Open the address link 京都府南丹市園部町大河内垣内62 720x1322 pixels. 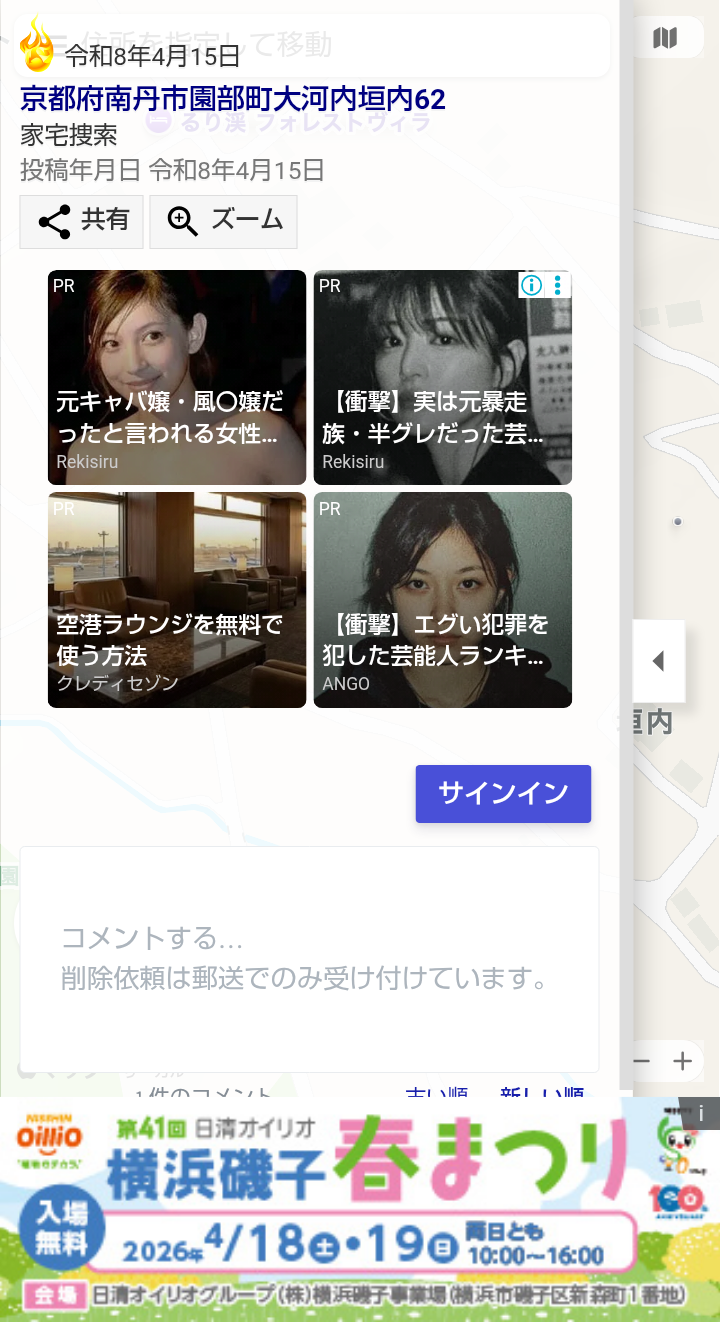tap(232, 99)
